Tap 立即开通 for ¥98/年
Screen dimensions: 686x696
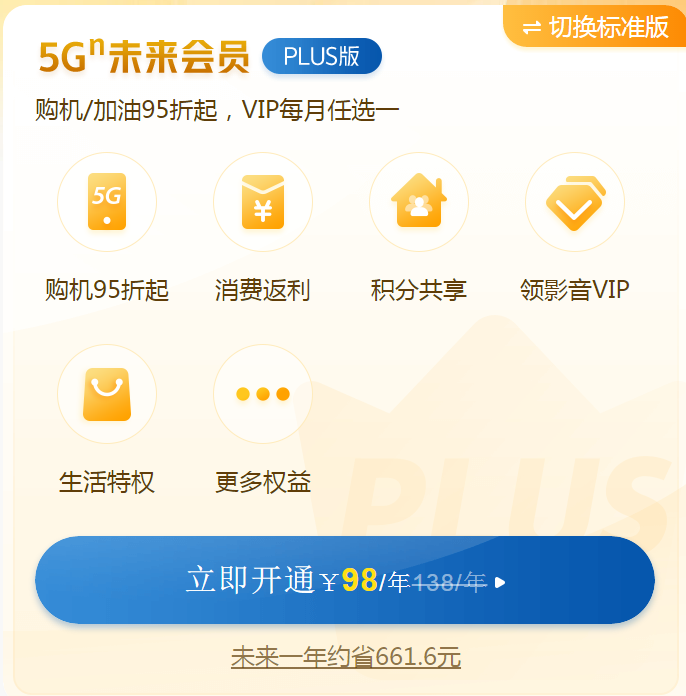pyautogui.click(x=344, y=580)
